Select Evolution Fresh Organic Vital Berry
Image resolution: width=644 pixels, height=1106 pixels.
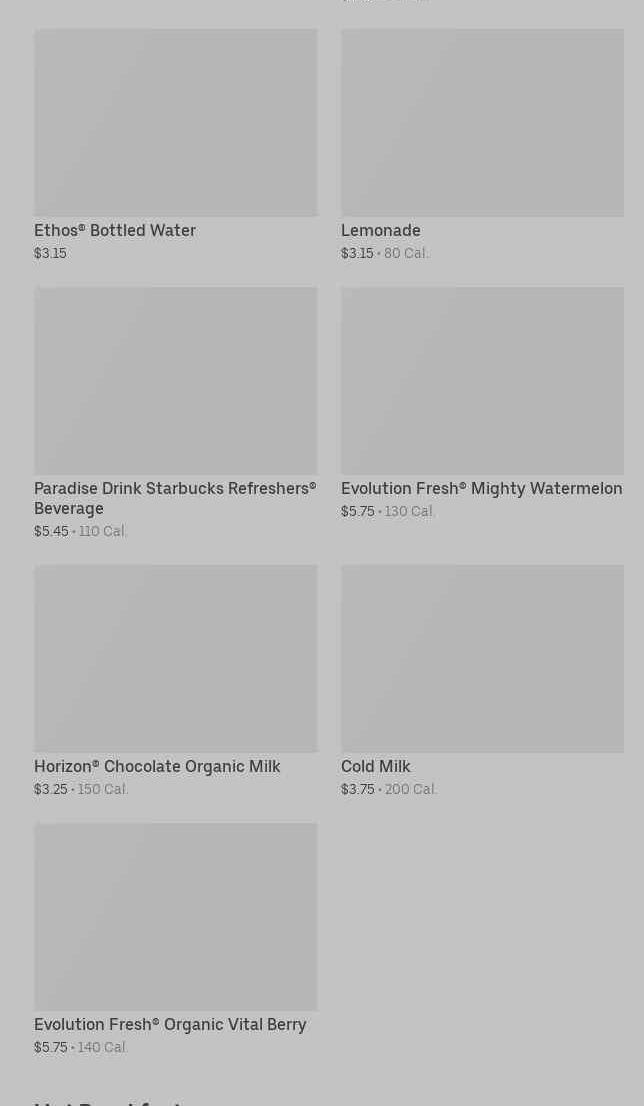(176, 940)
